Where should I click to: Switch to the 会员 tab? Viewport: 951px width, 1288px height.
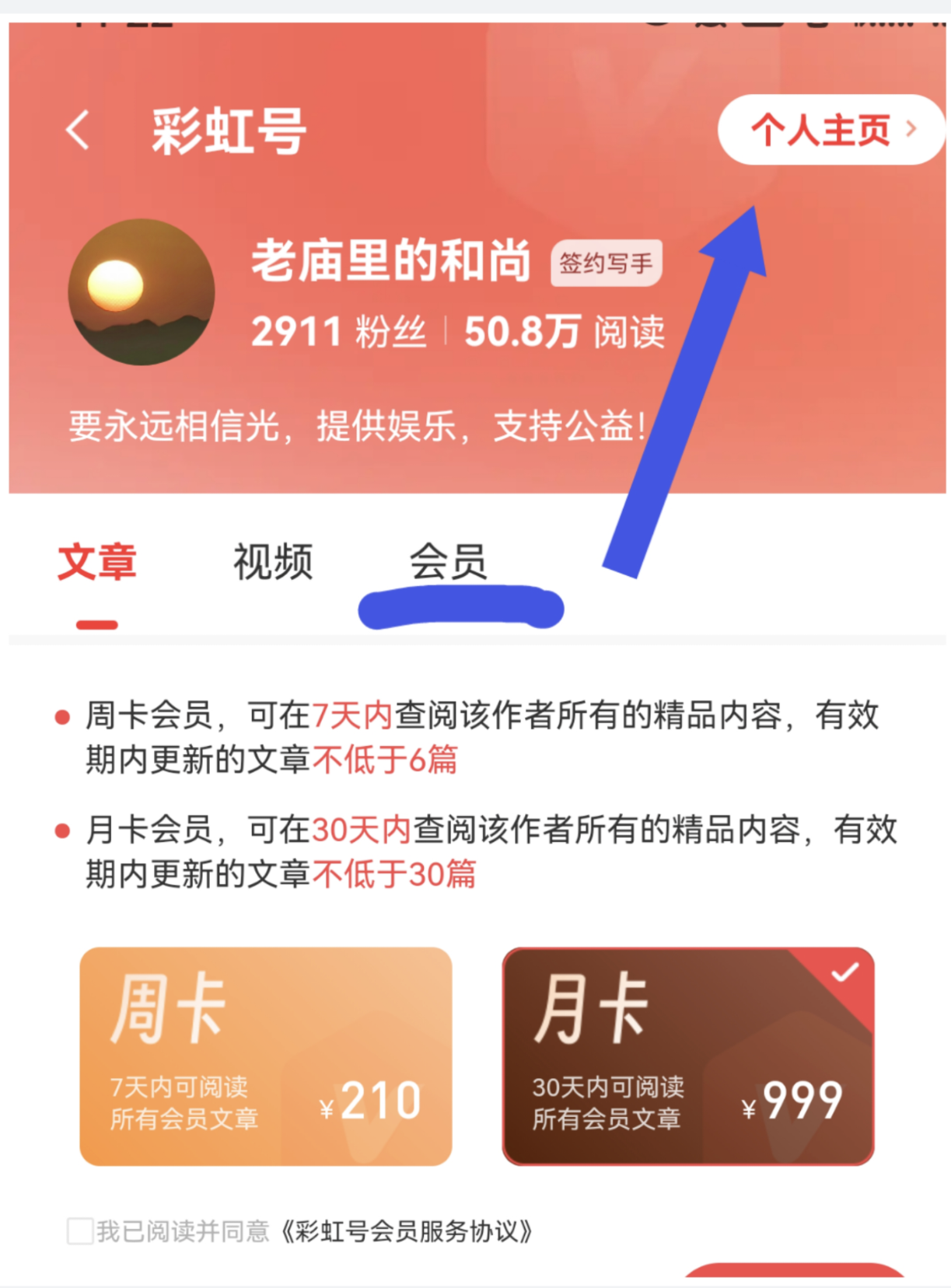click(448, 562)
